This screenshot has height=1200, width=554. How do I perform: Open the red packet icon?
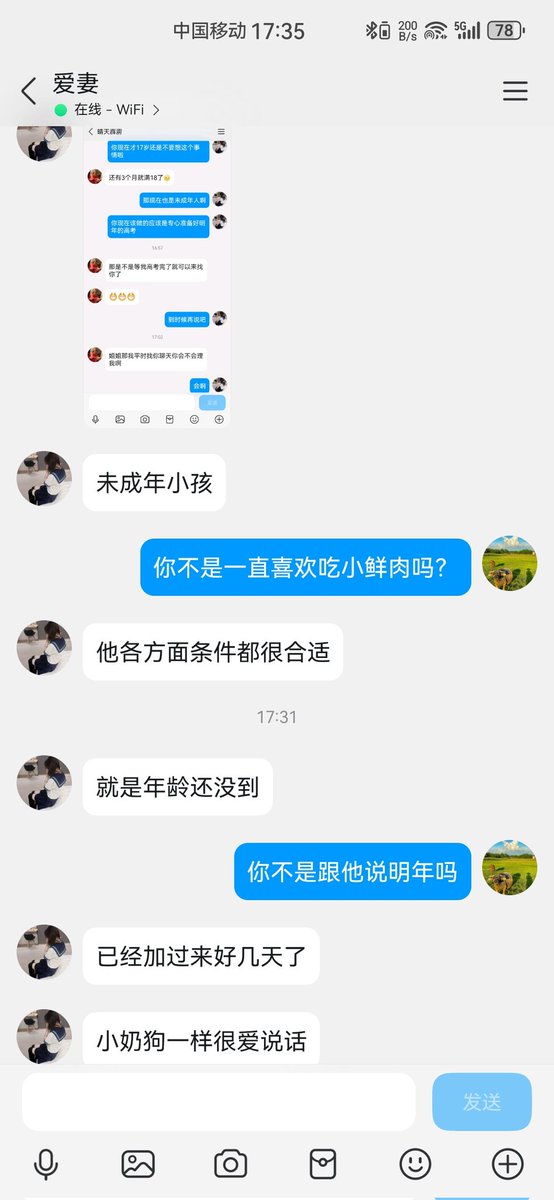pyautogui.click(x=323, y=1164)
